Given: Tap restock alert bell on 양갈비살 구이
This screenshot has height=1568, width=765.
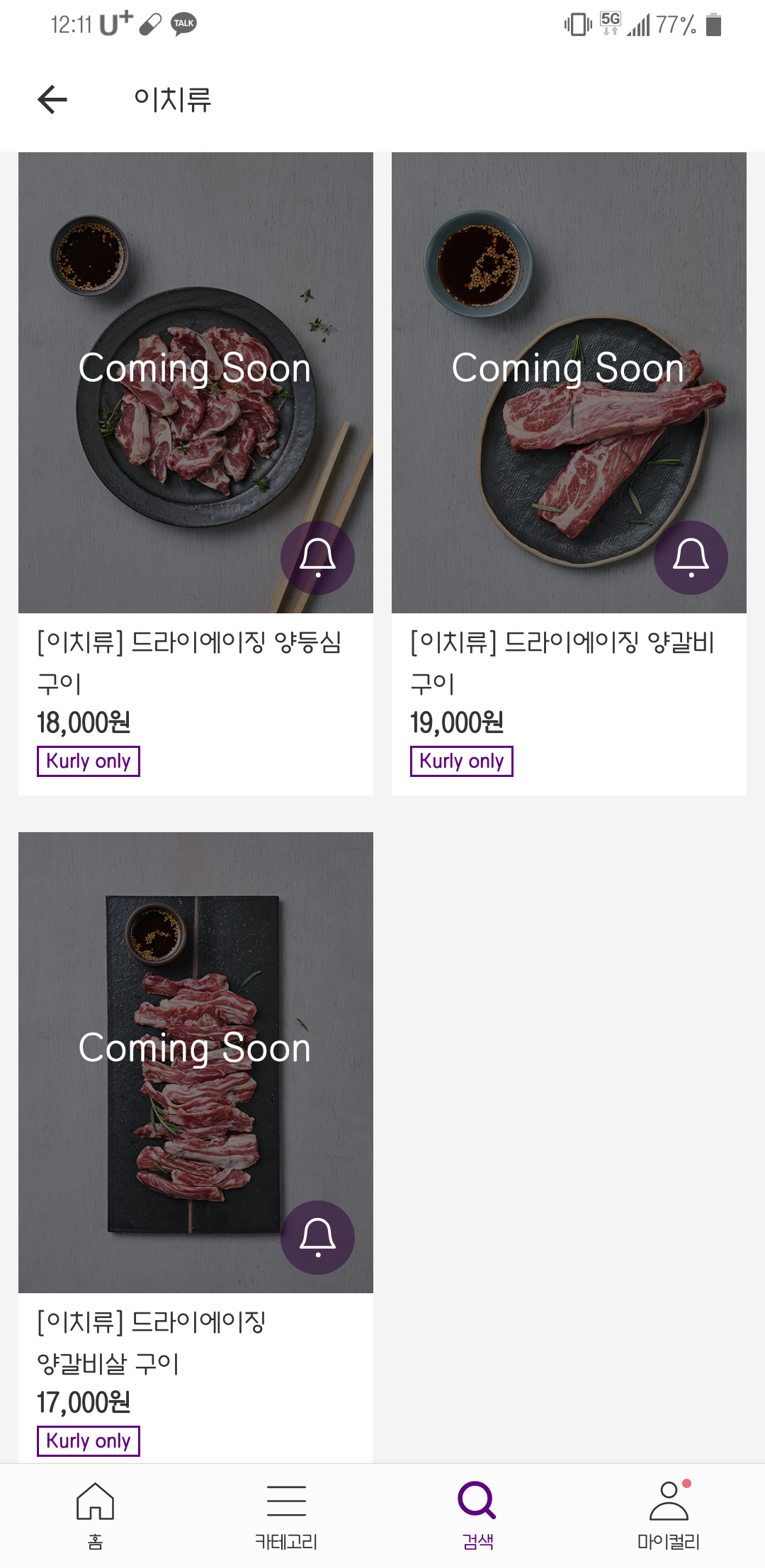Looking at the screenshot, I should [x=317, y=1237].
